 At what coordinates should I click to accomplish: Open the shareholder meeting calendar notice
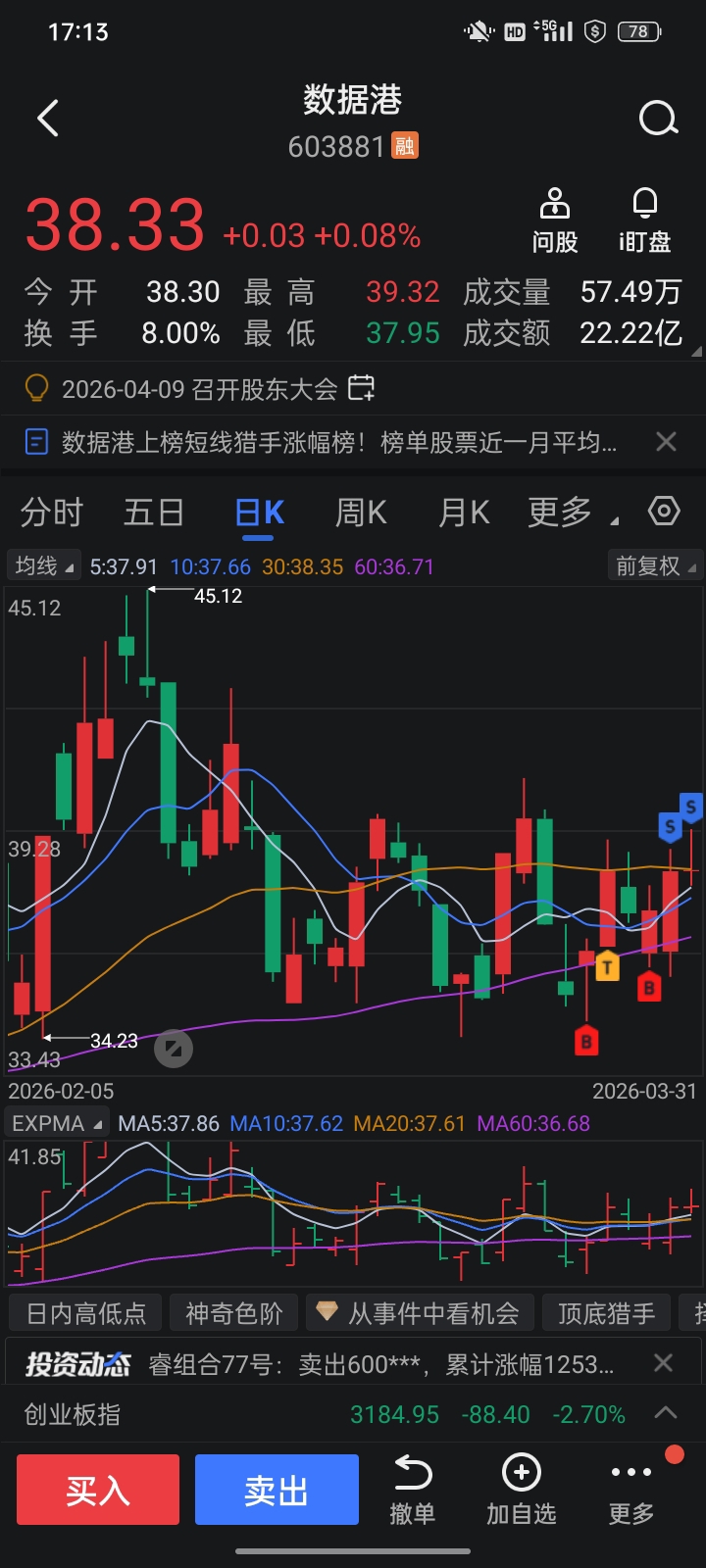tap(361, 388)
